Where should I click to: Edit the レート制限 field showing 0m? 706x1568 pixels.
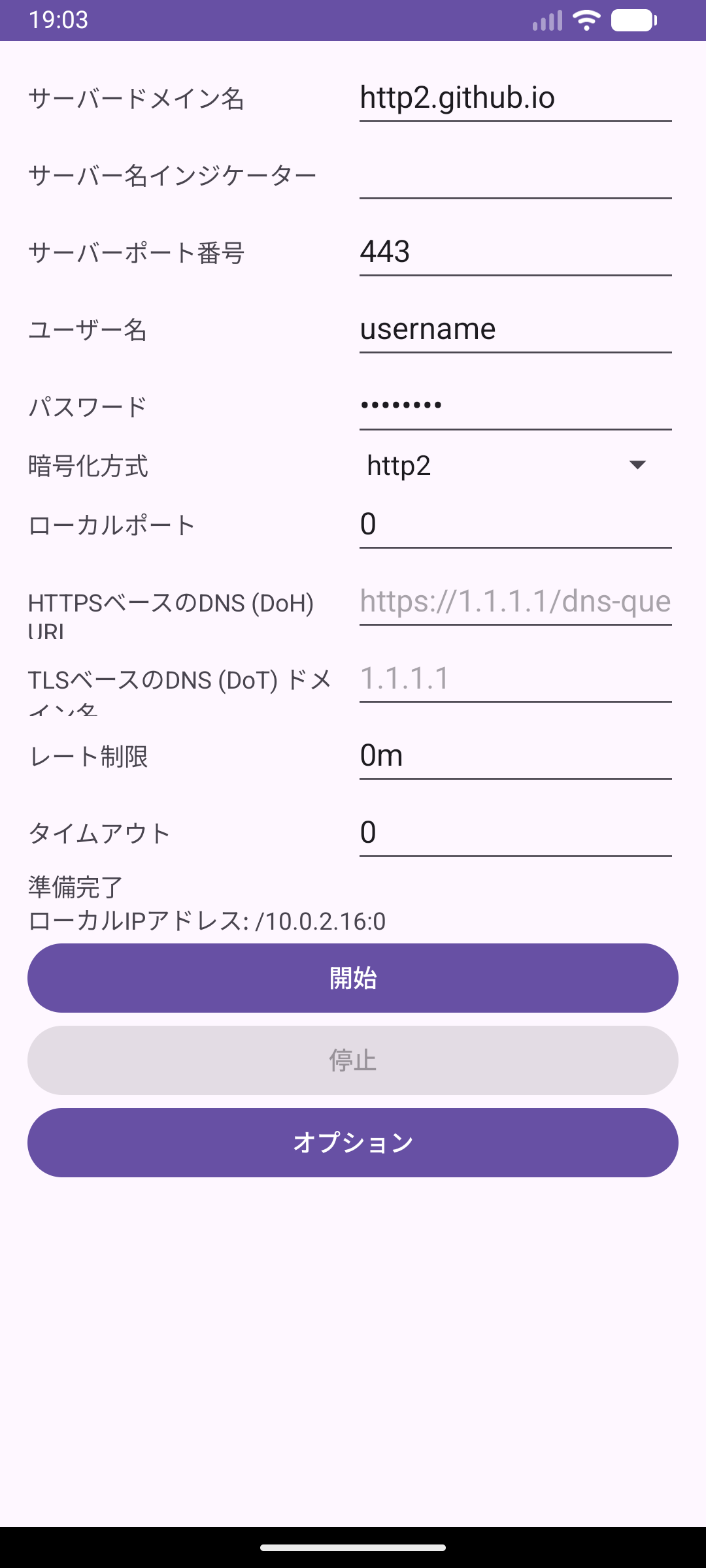[x=515, y=756]
